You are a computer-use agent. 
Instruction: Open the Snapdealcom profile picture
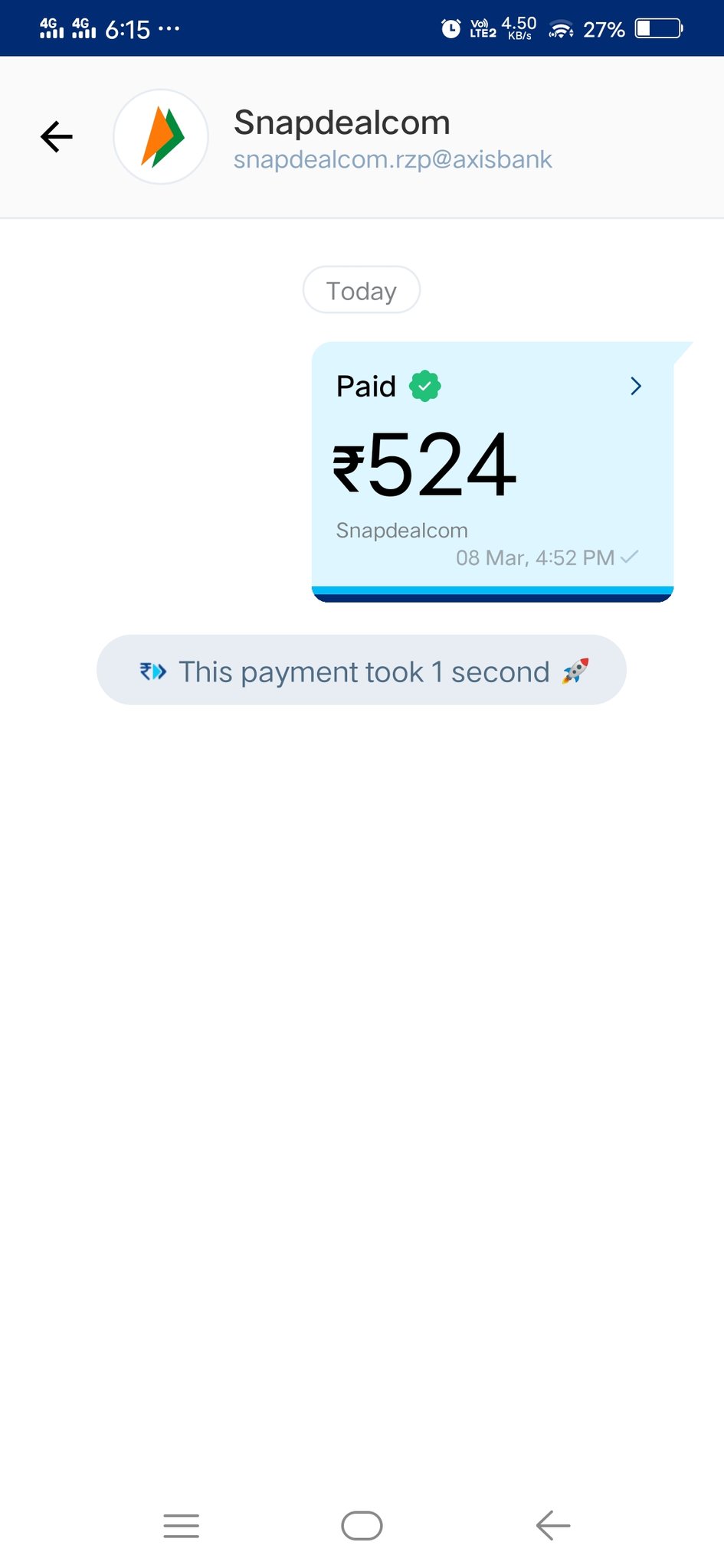coord(161,137)
